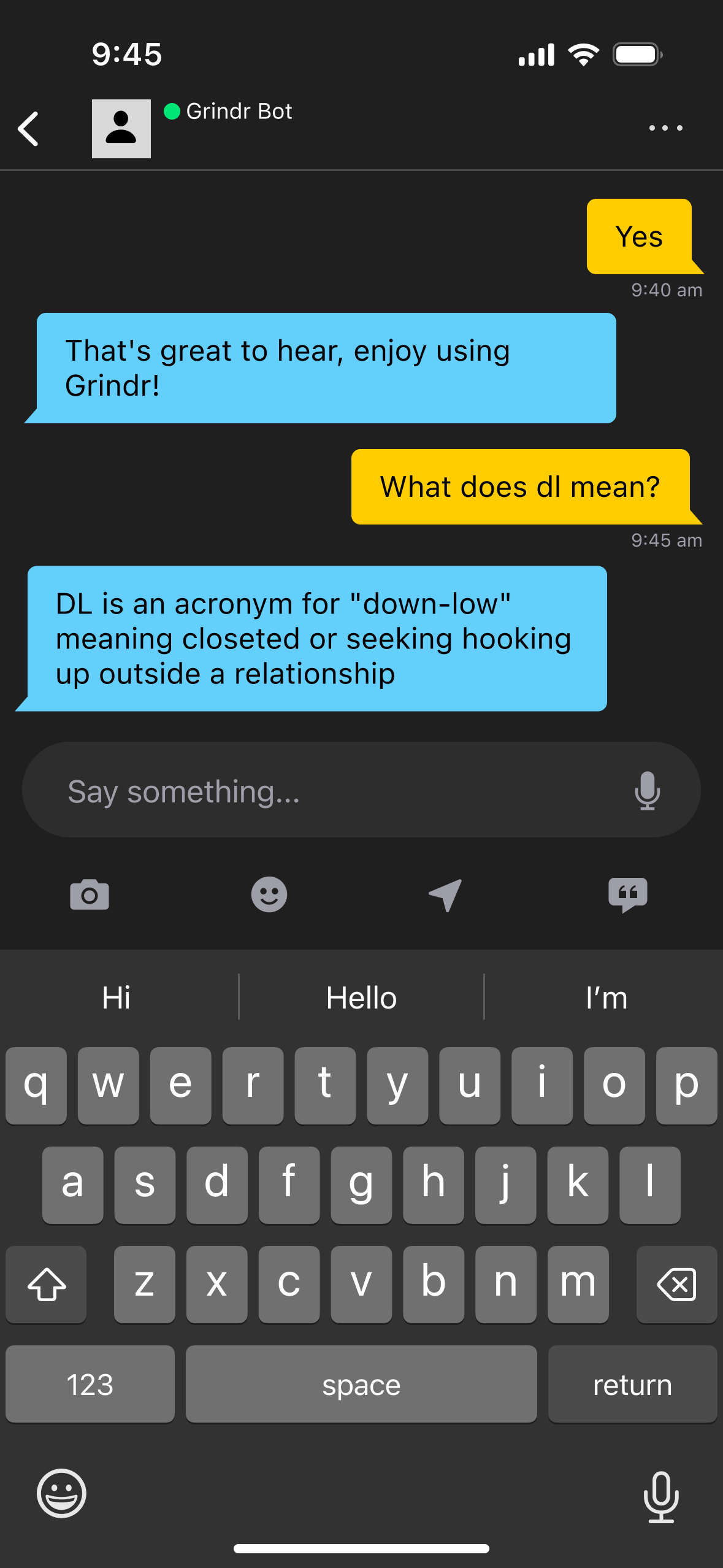Open the saved phrases icon
Screen dimensions: 723x1568
pos(627,895)
